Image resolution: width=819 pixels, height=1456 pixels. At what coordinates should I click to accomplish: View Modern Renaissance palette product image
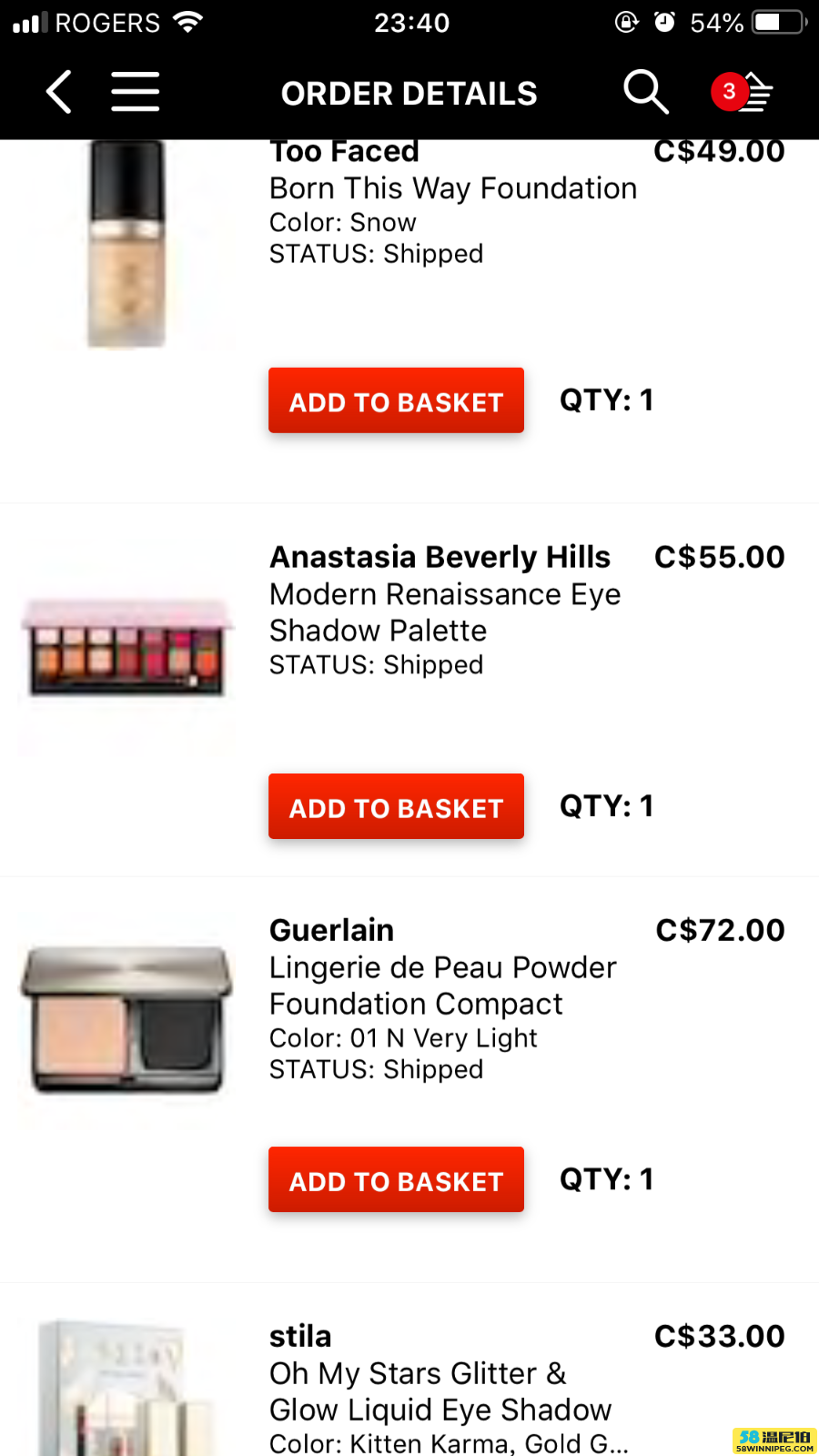[x=126, y=648]
